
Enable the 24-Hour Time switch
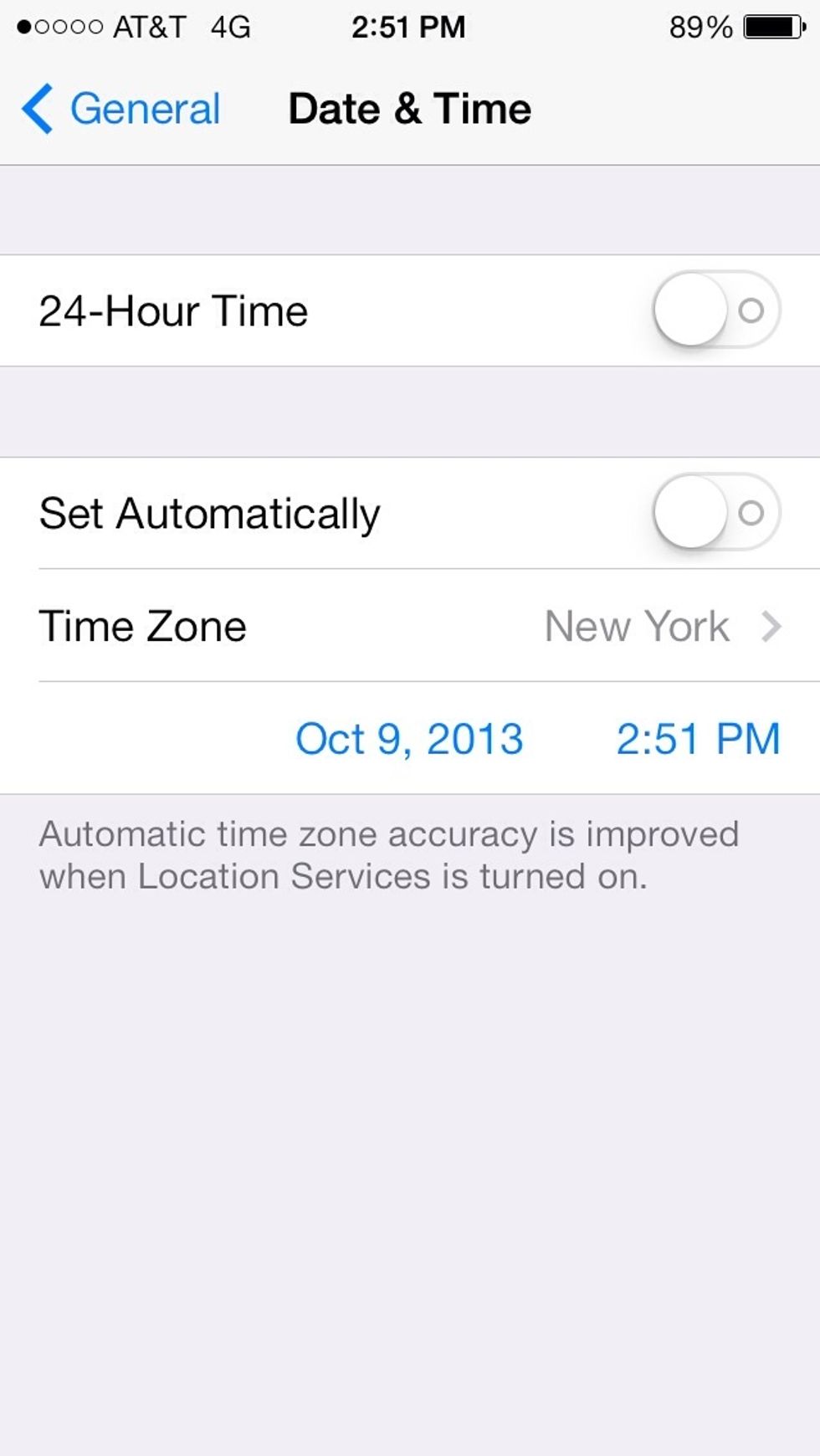[716, 310]
